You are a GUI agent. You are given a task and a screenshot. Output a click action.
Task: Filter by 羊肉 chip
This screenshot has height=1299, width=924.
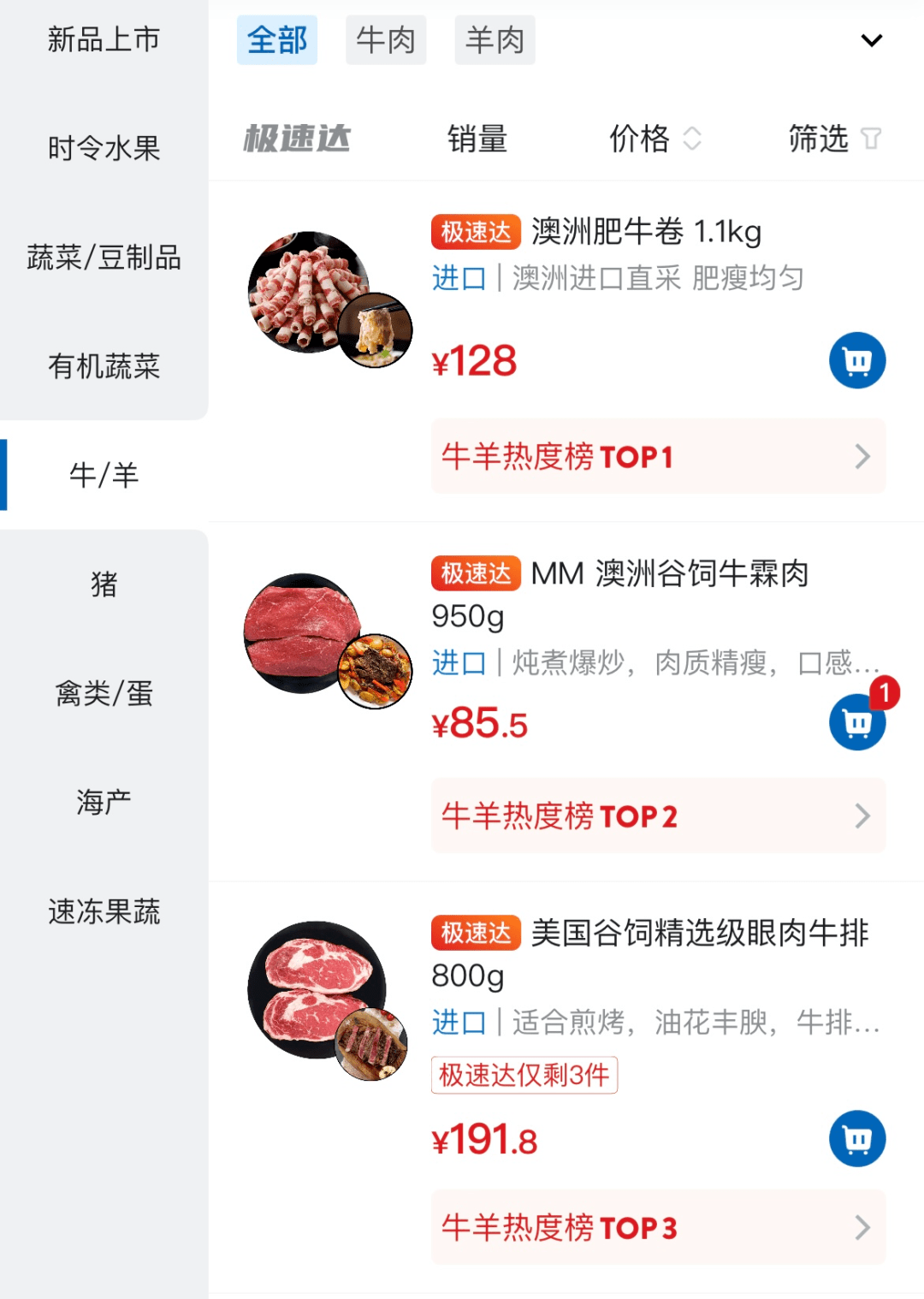tap(495, 40)
